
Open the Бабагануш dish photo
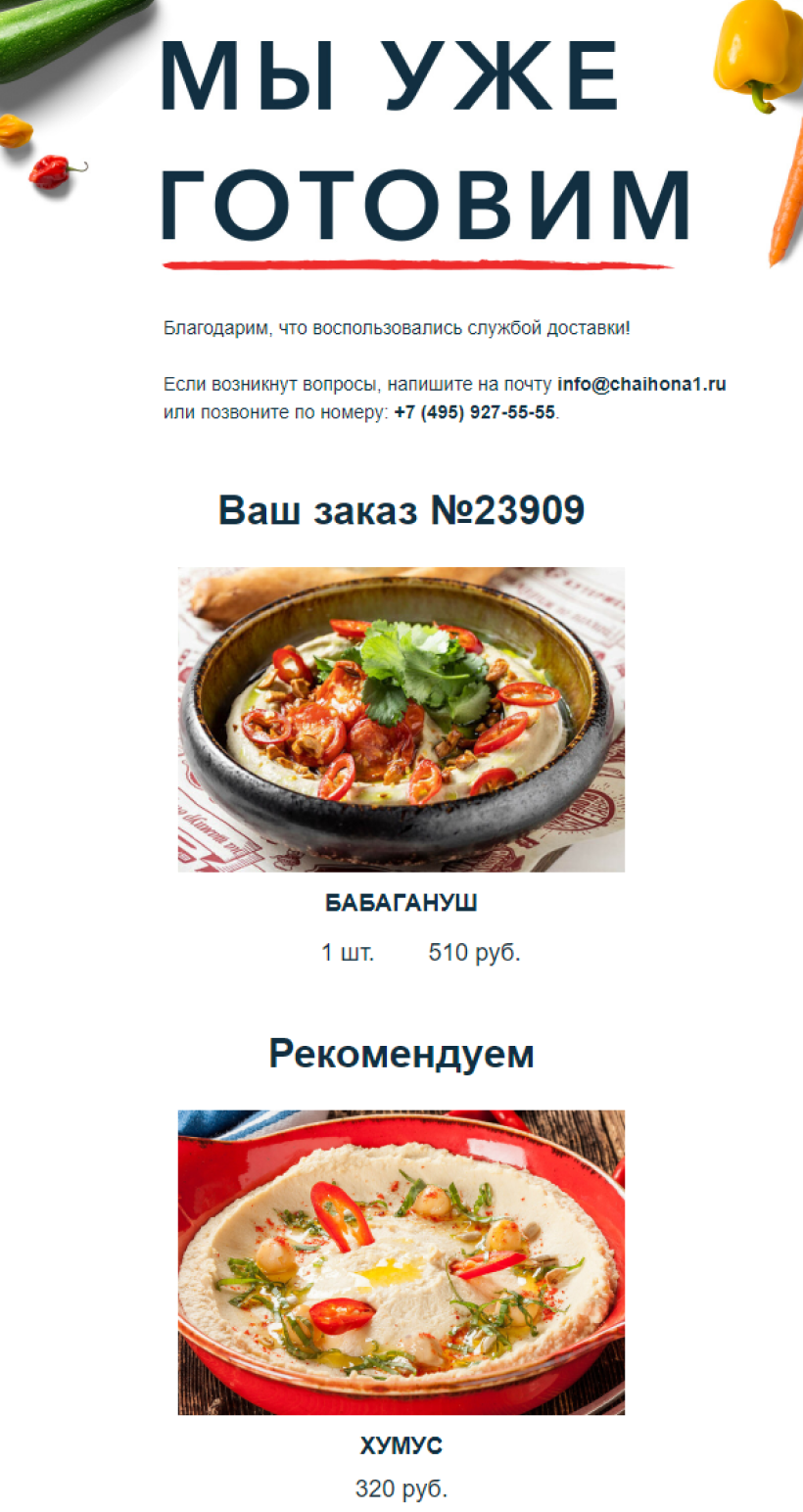click(x=401, y=720)
